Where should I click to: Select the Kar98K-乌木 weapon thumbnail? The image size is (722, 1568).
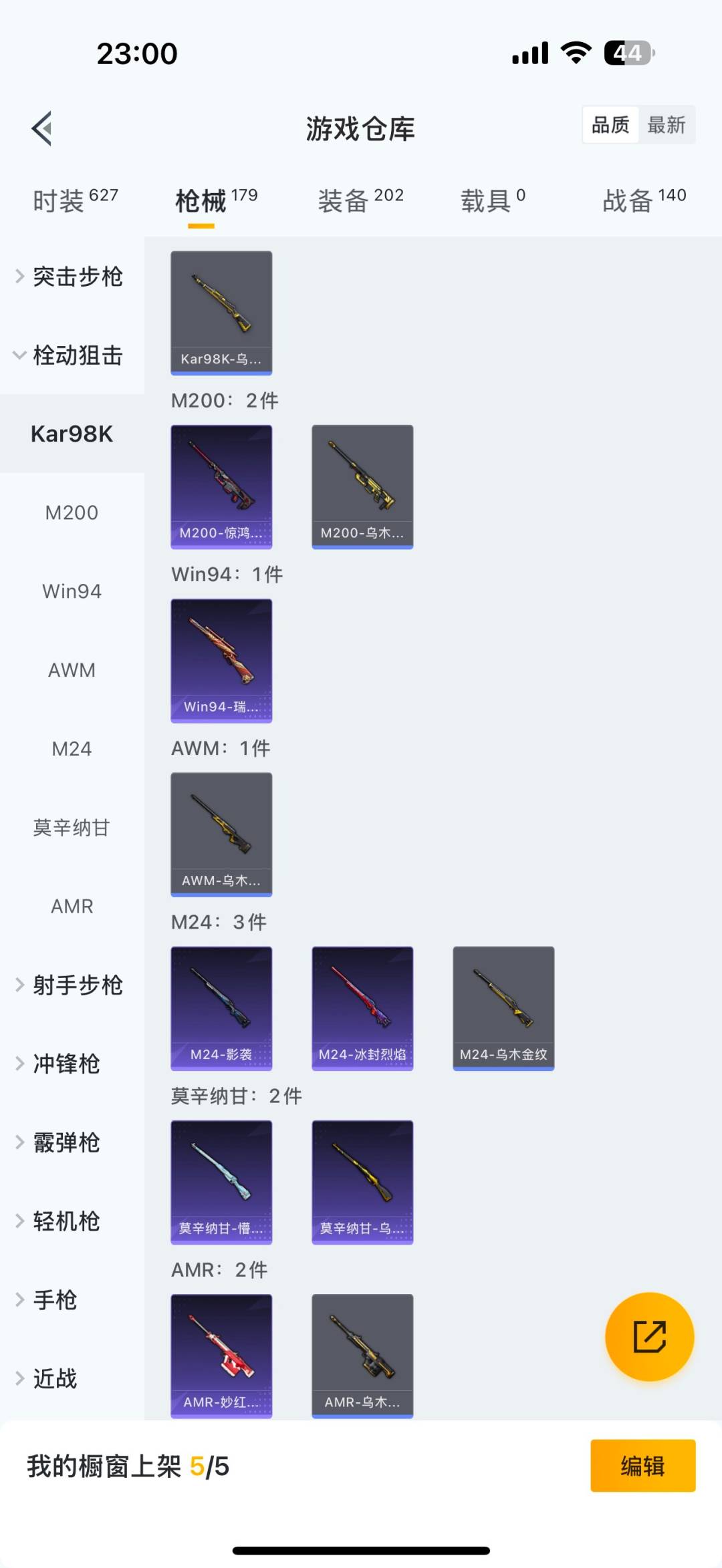pos(221,314)
